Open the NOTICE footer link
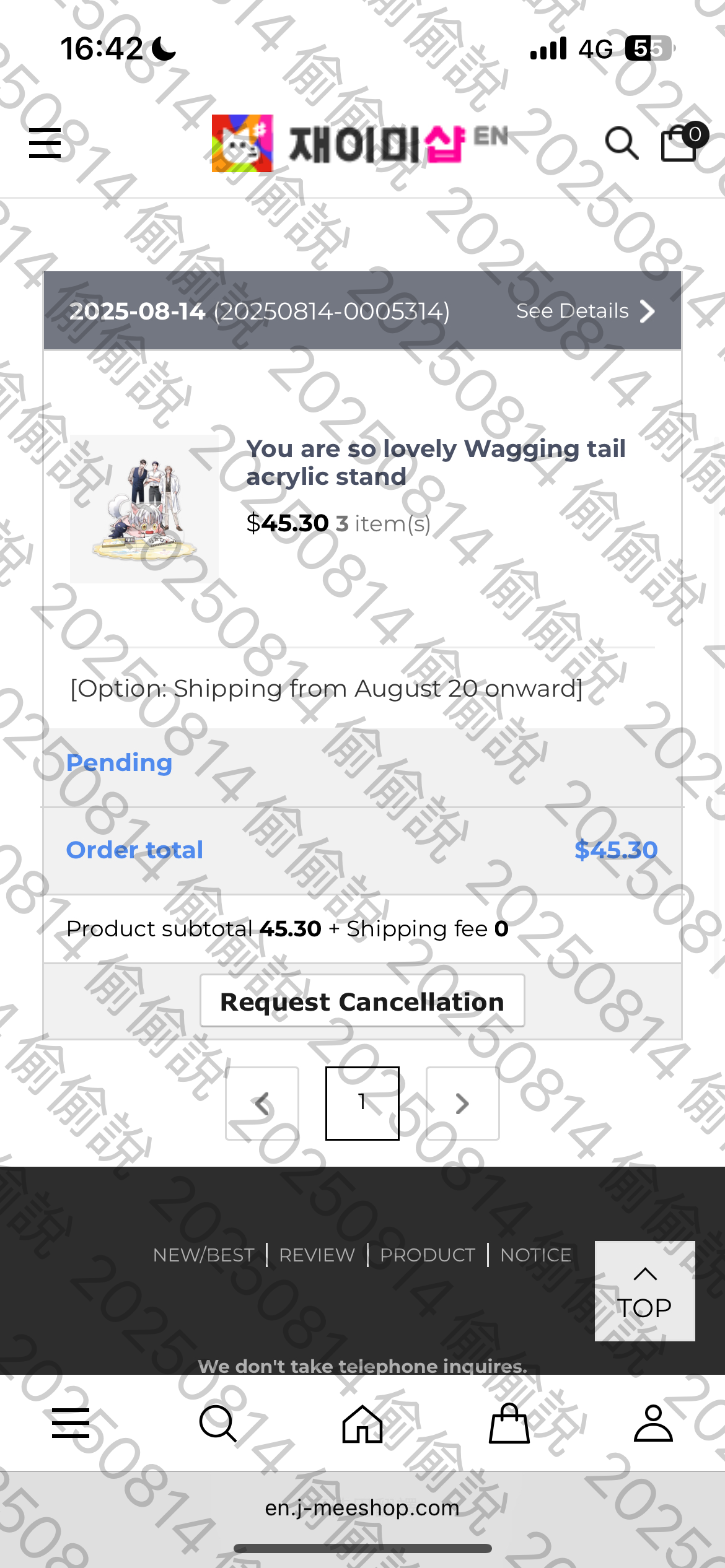The image size is (725, 1568). point(535,1255)
